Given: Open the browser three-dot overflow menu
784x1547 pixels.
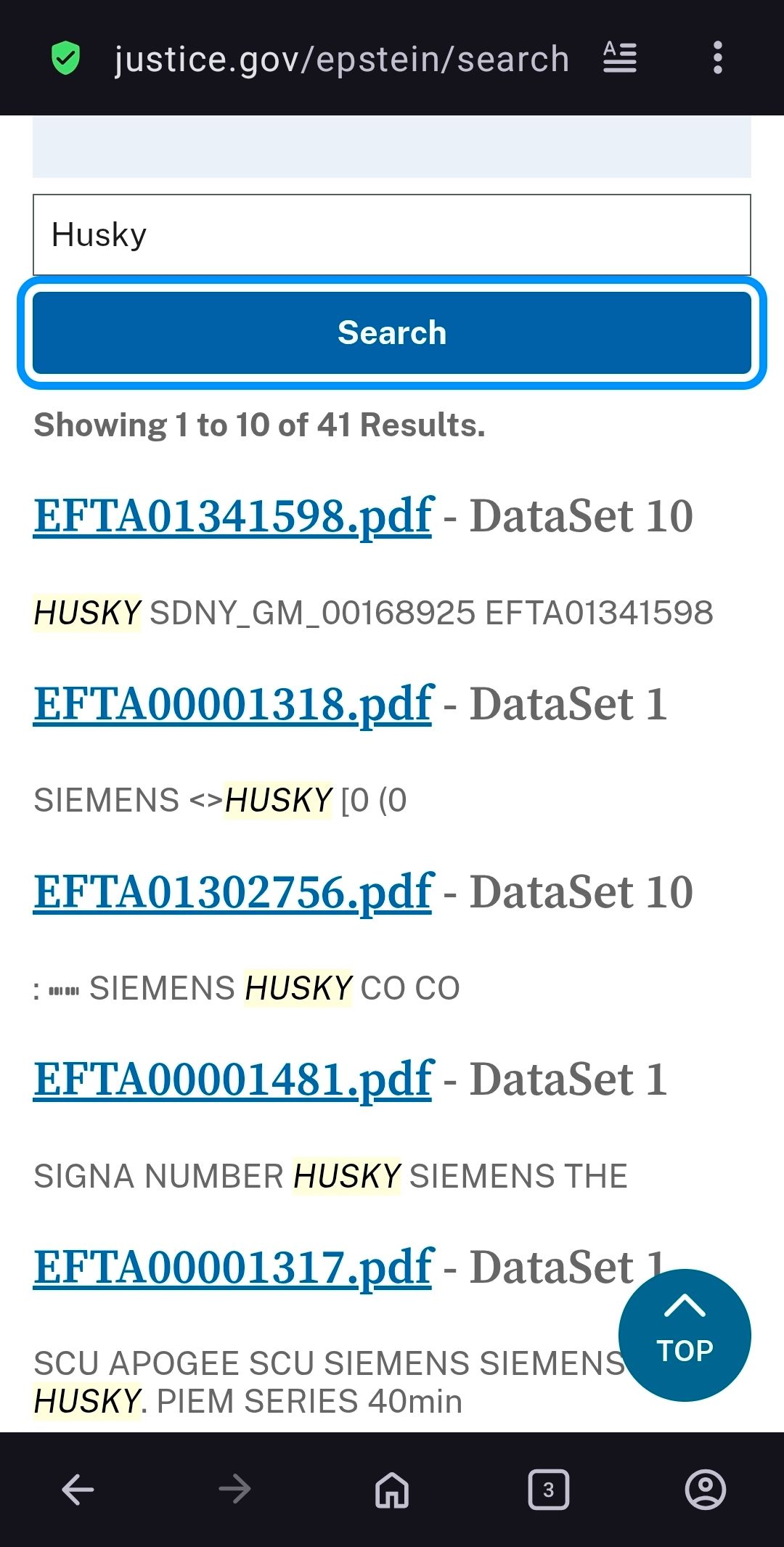Looking at the screenshot, I should [717, 58].
